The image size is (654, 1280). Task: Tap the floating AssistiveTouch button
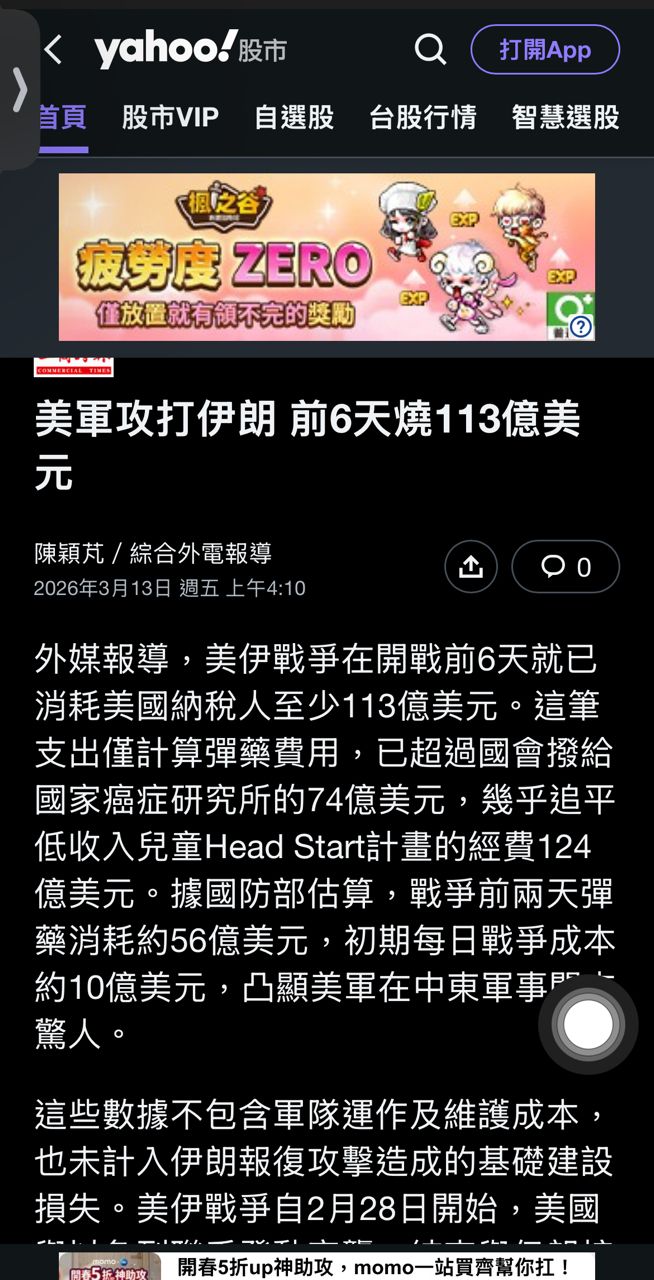588,1024
